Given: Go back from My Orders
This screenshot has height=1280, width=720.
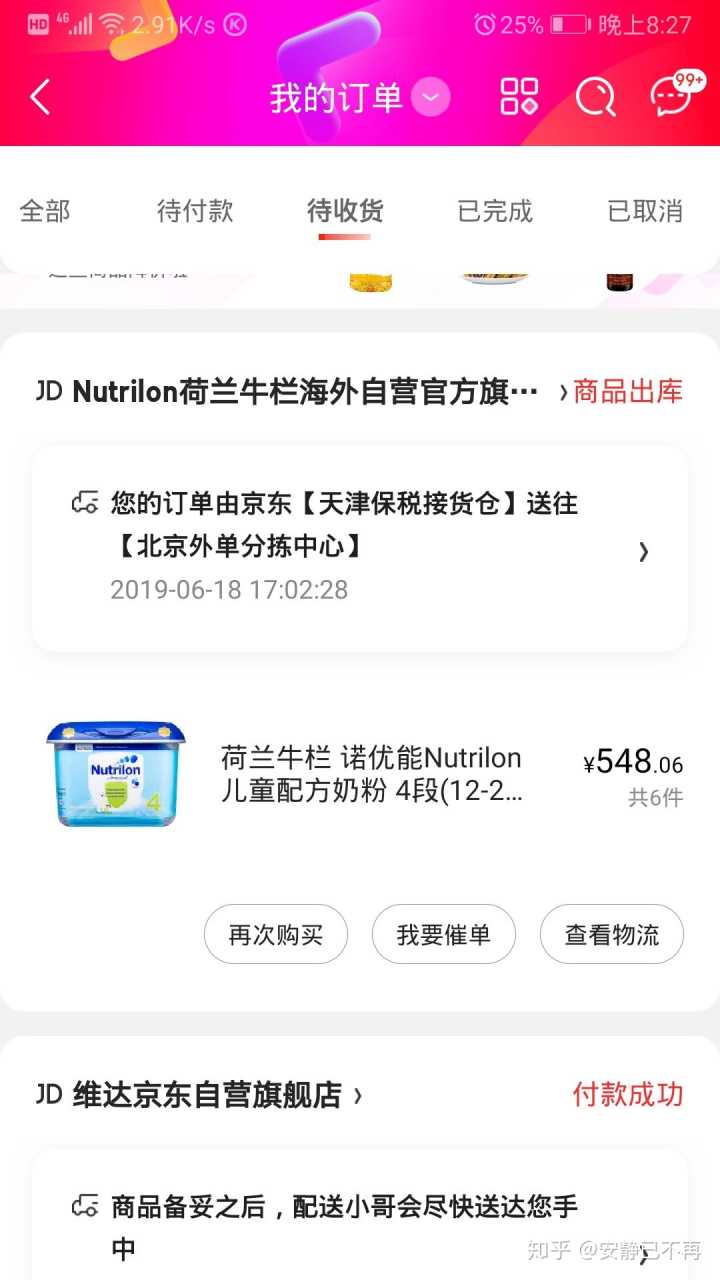Looking at the screenshot, I should tap(40, 97).
